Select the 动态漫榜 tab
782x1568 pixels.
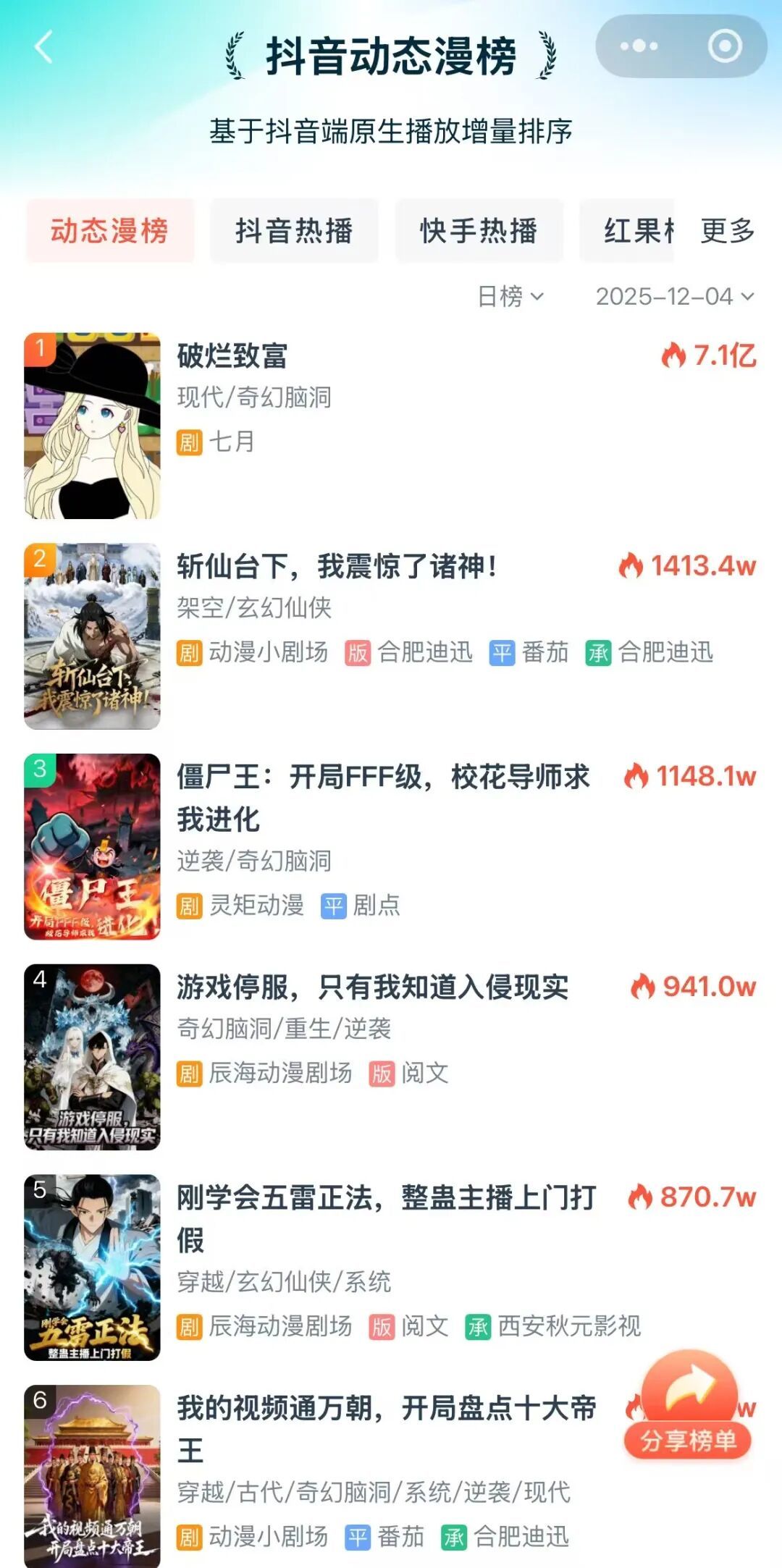(109, 231)
